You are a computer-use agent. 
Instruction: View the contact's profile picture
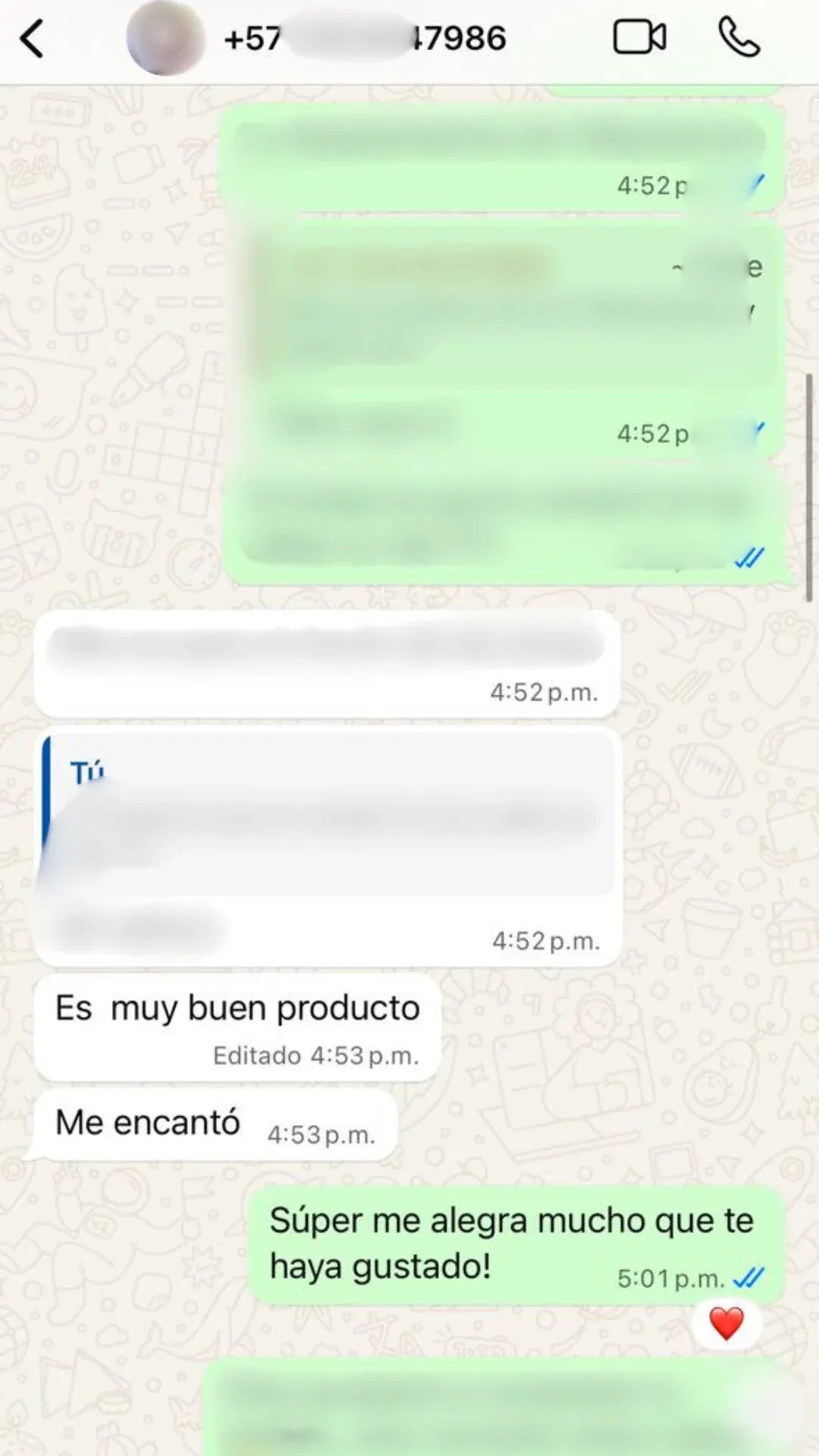click(x=165, y=38)
